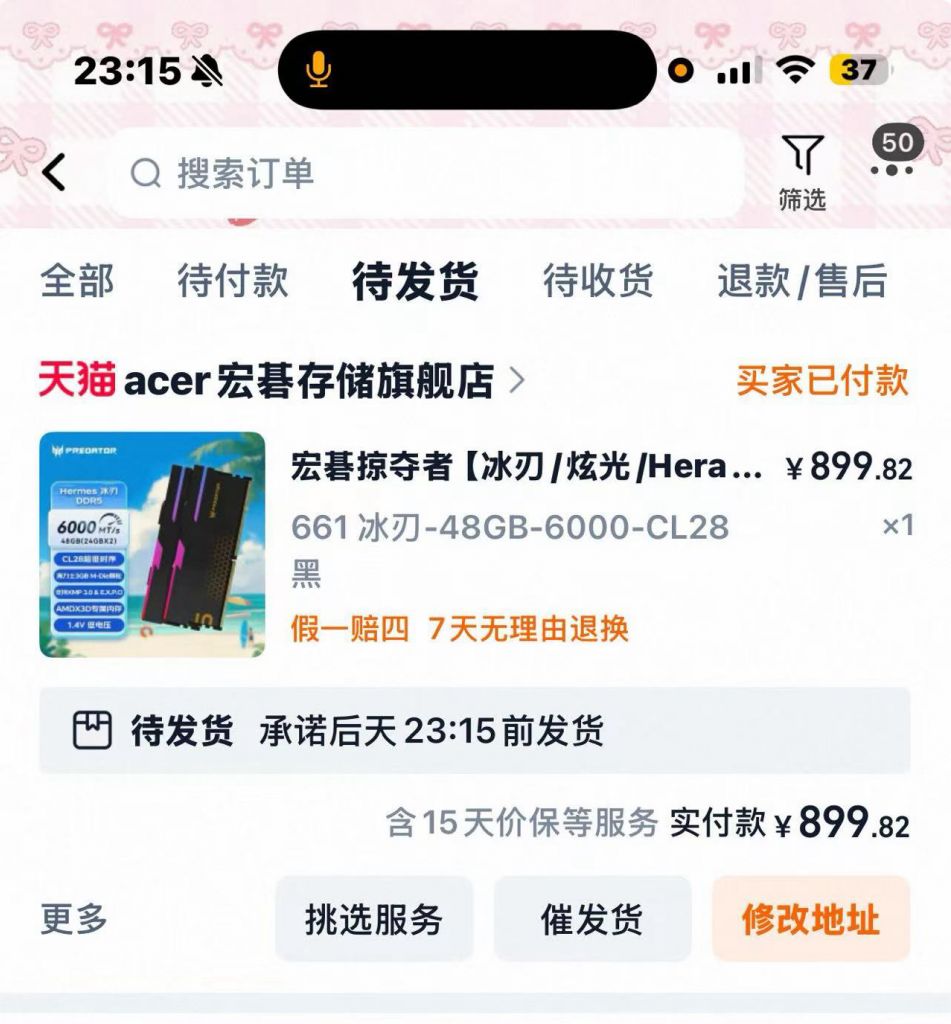The height and width of the screenshot is (1024, 951).
Task: Open 更多 to reveal more order actions
Action: tap(68, 918)
